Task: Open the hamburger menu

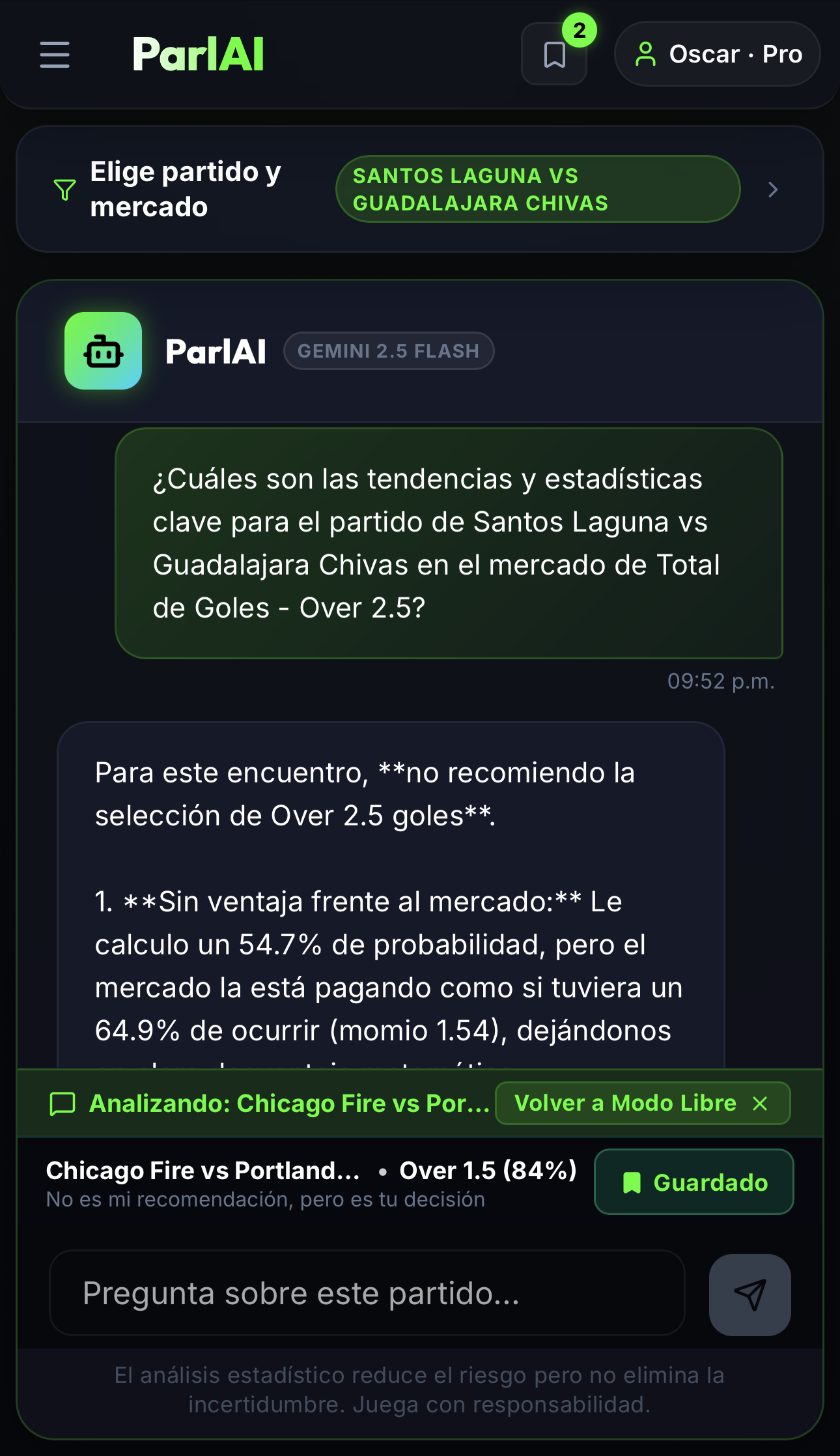Action: [x=55, y=55]
